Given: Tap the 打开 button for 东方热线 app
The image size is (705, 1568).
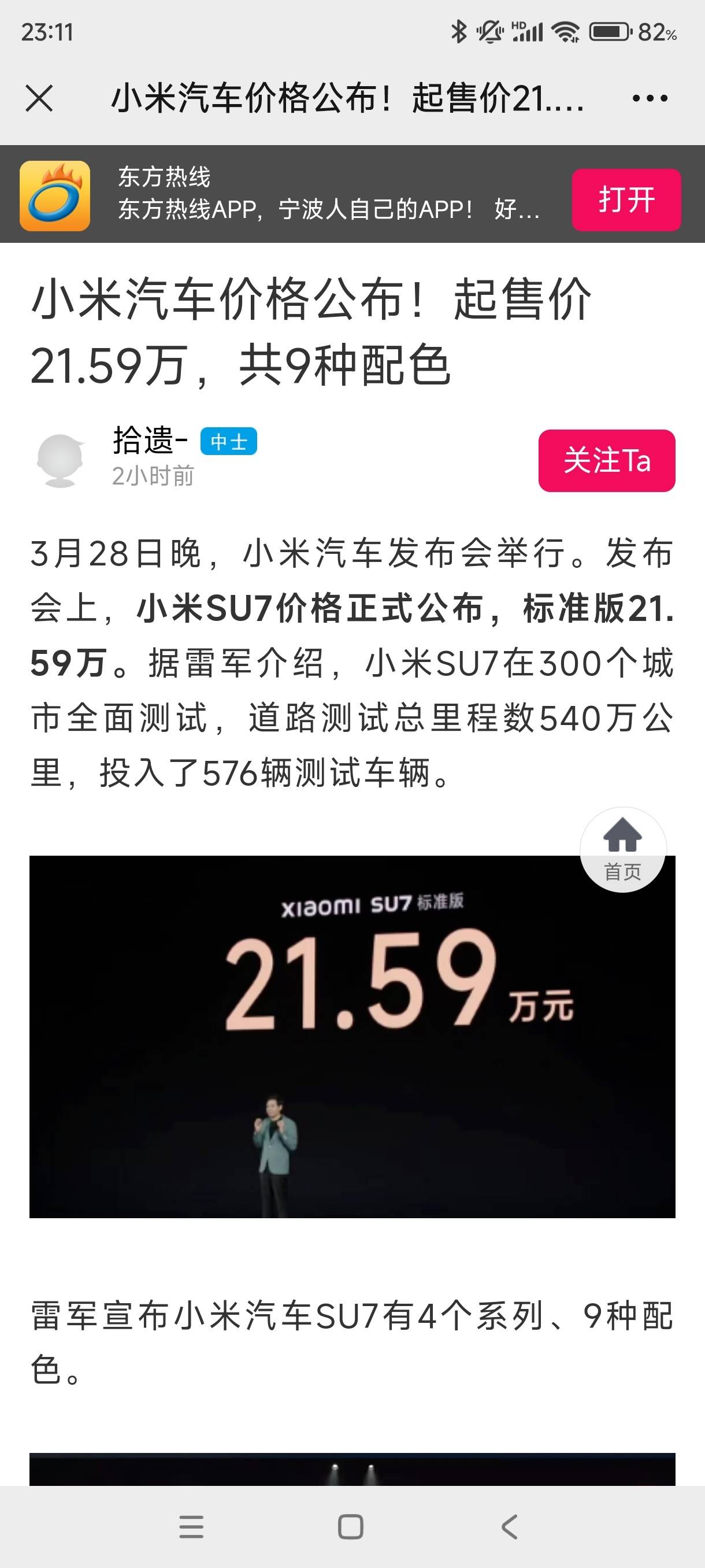Looking at the screenshot, I should (626, 199).
